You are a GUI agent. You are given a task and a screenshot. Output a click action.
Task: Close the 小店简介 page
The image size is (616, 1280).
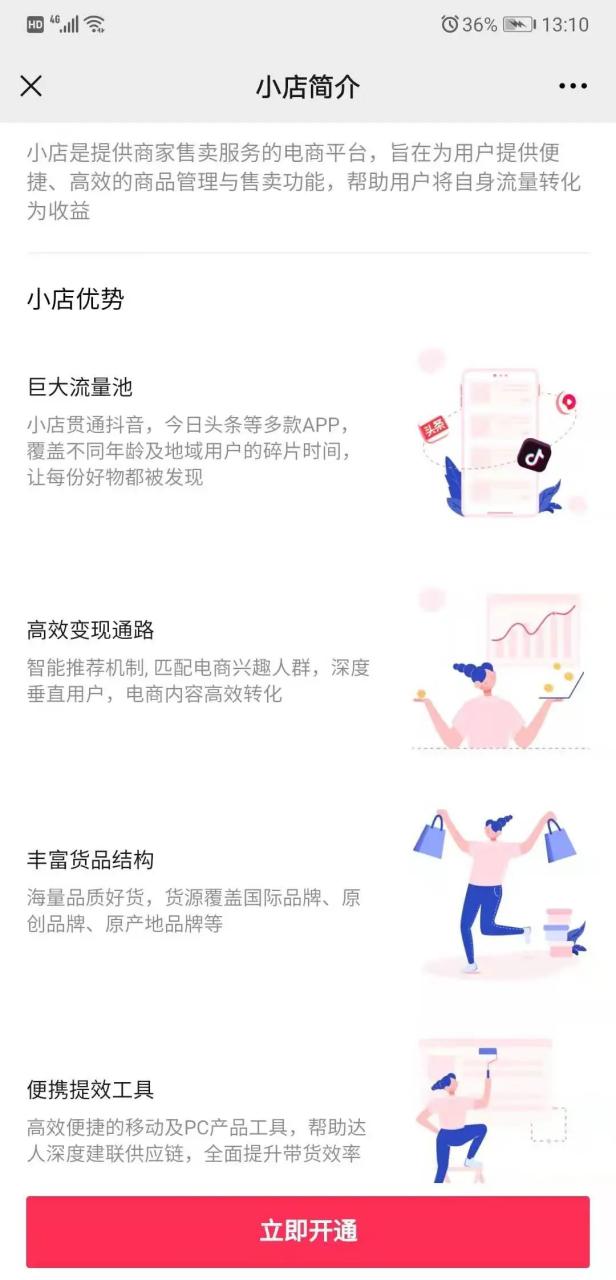(x=31, y=86)
